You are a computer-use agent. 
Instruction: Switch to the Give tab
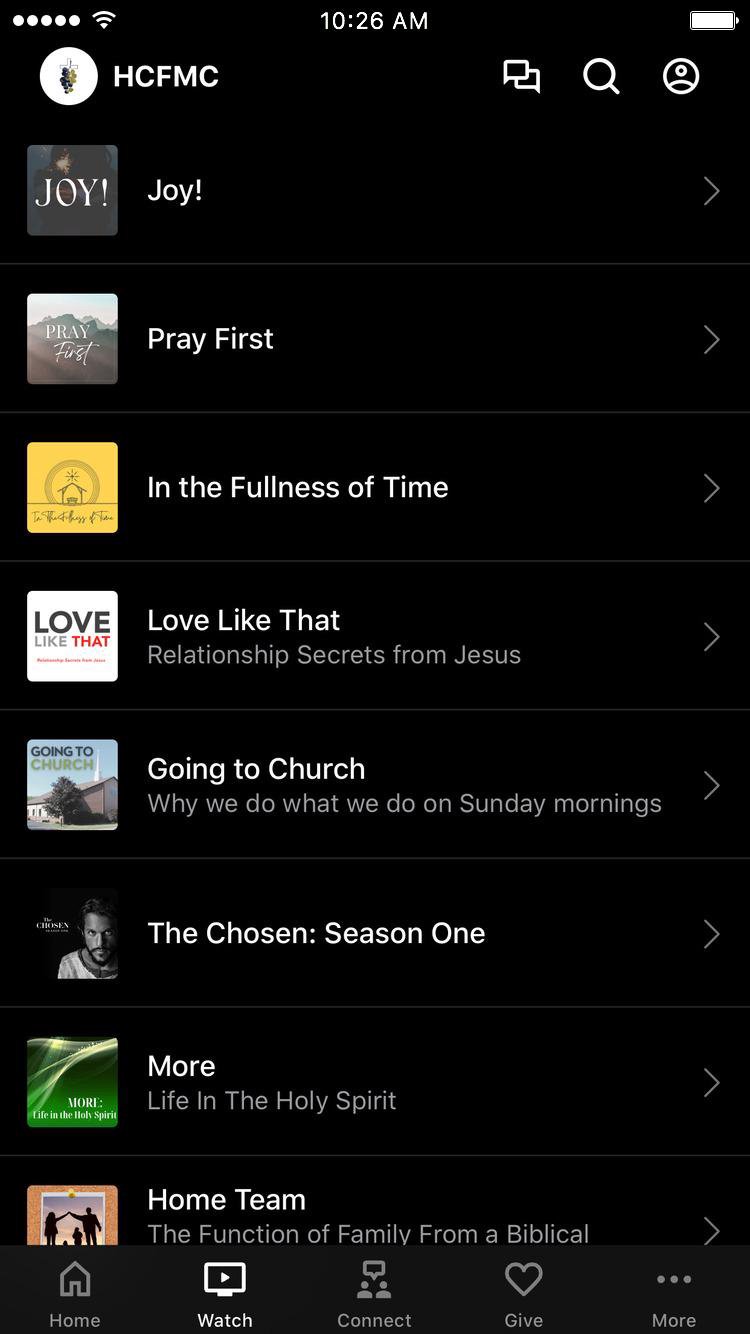tap(523, 1293)
